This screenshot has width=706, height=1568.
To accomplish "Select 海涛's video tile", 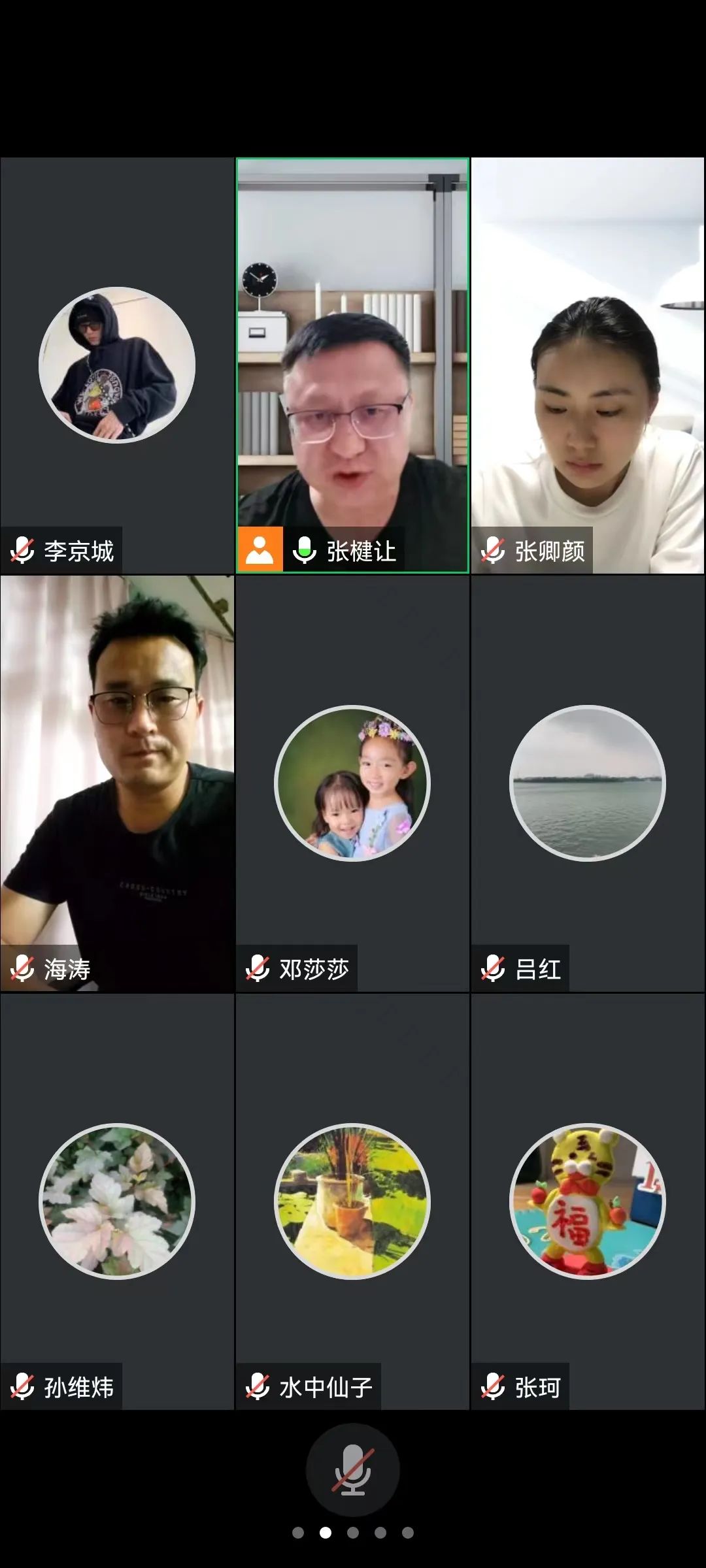I will [117, 783].
